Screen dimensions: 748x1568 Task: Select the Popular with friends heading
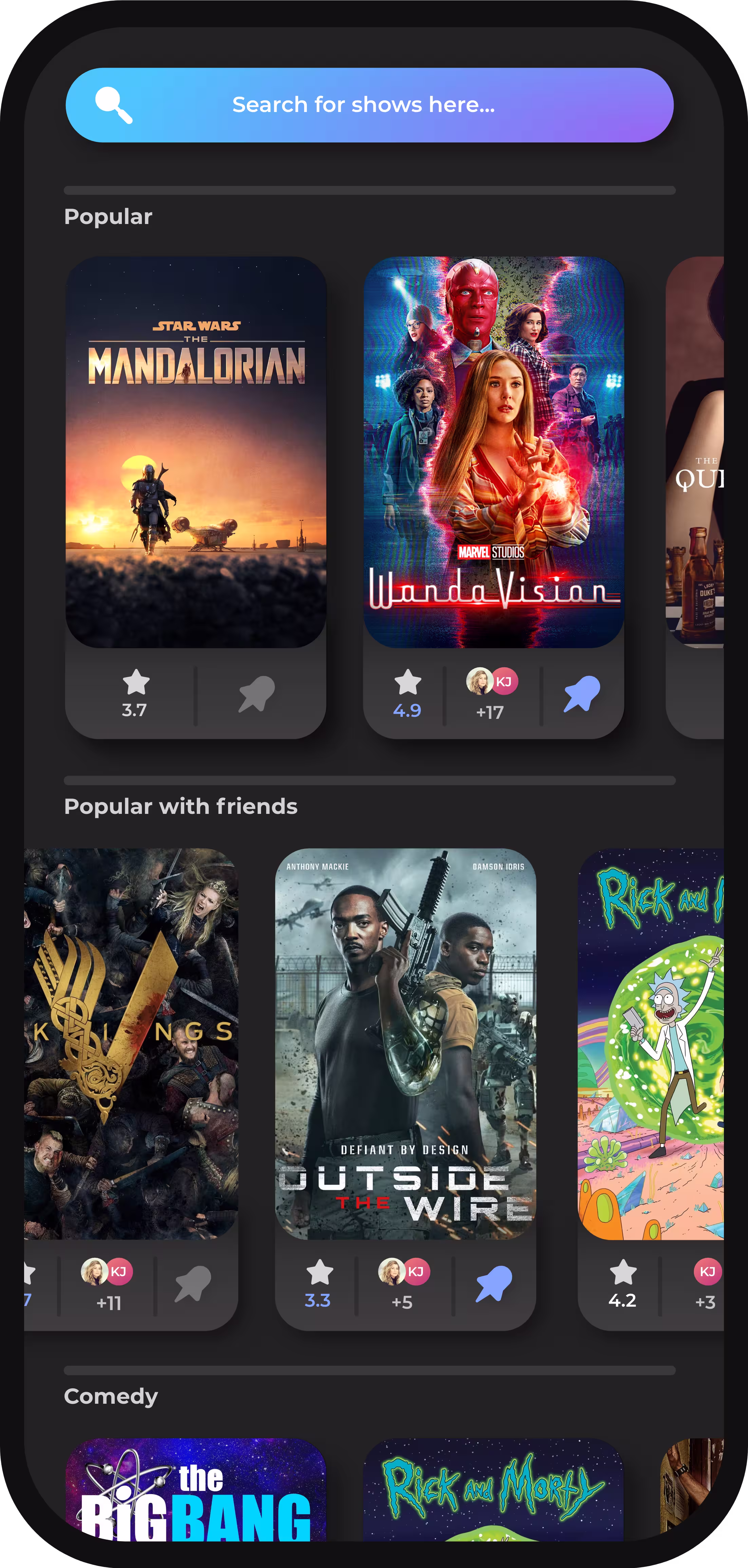coord(181,806)
